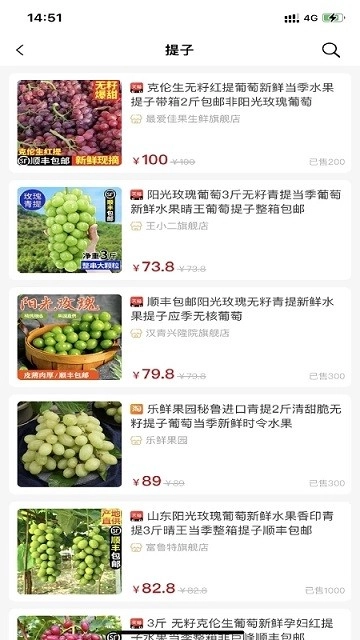This screenshot has width=360, height=640.
Task: View the 王小二旗舰店 阳光玫瑰葡萄3斤 listing
Action: pos(180,230)
